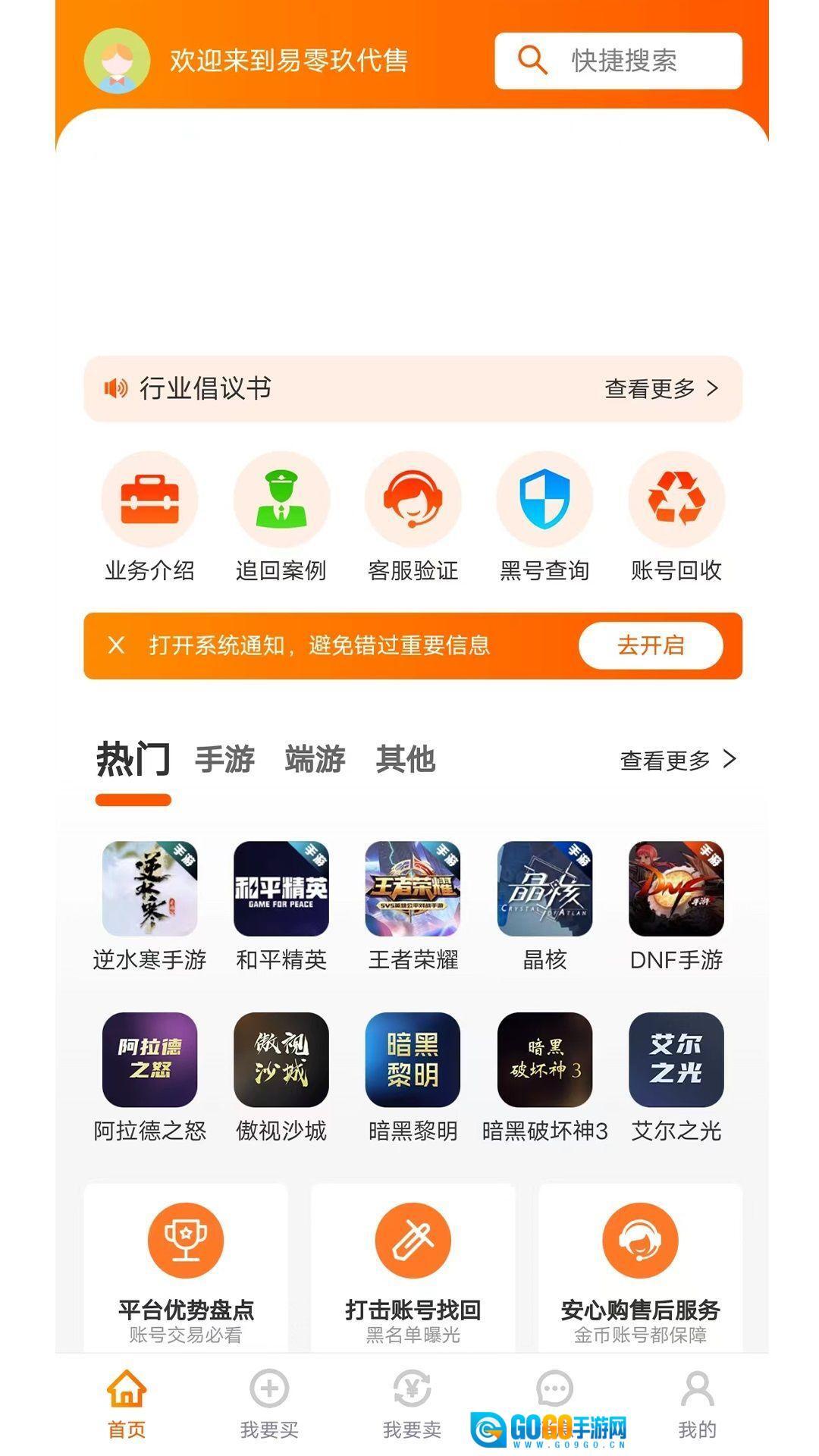819x1456 pixels.
Task: View more of 行业倡议书 announcements
Action: tap(661, 389)
